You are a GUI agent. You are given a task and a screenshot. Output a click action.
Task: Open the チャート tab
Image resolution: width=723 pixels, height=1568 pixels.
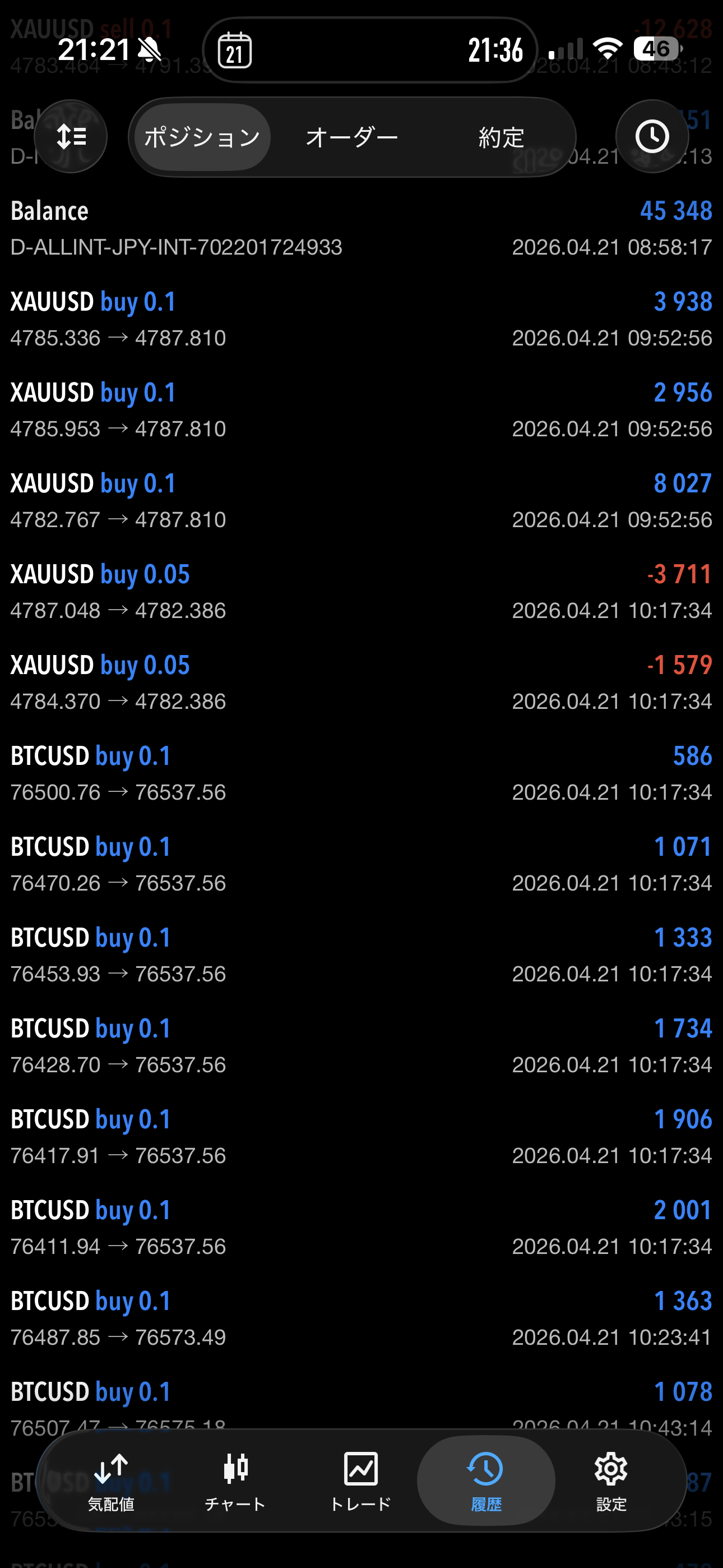tap(235, 1481)
